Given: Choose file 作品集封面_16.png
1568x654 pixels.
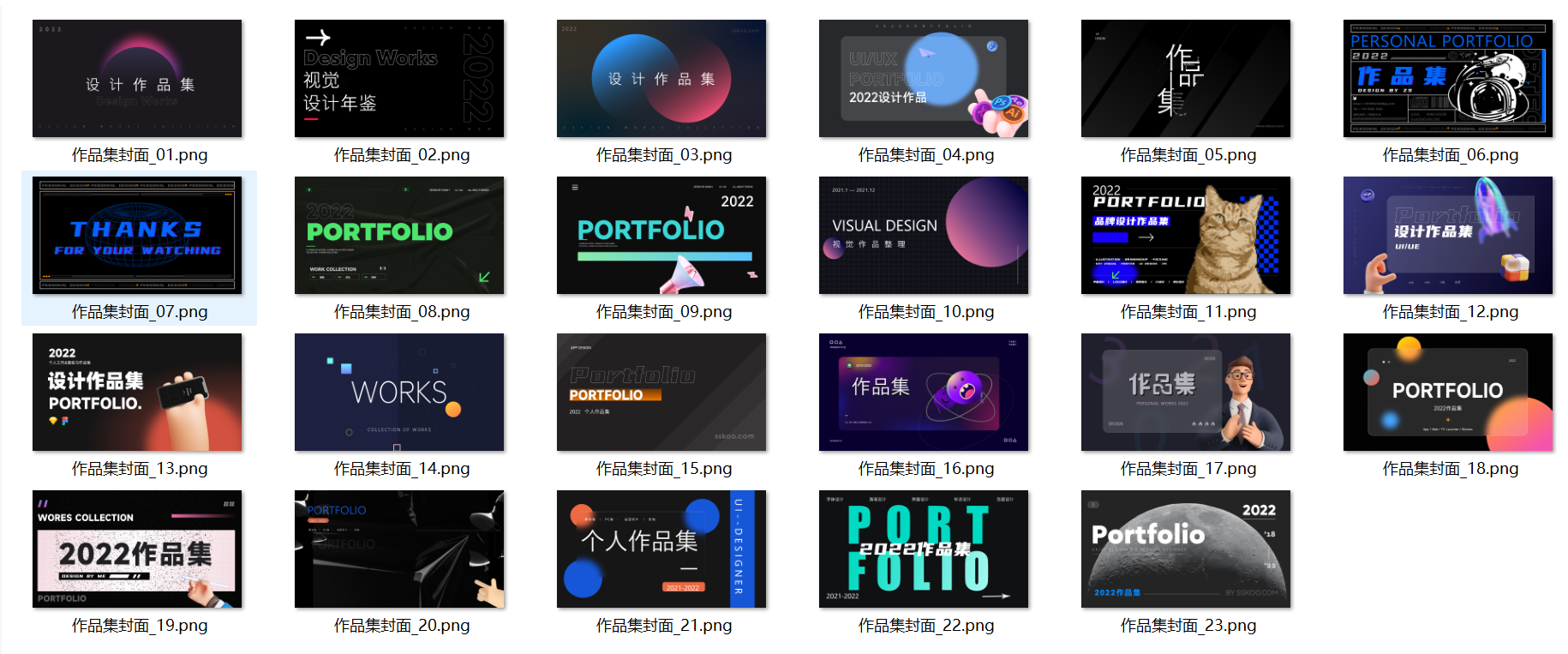Looking at the screenshot, I should click(x=924, y=393).
